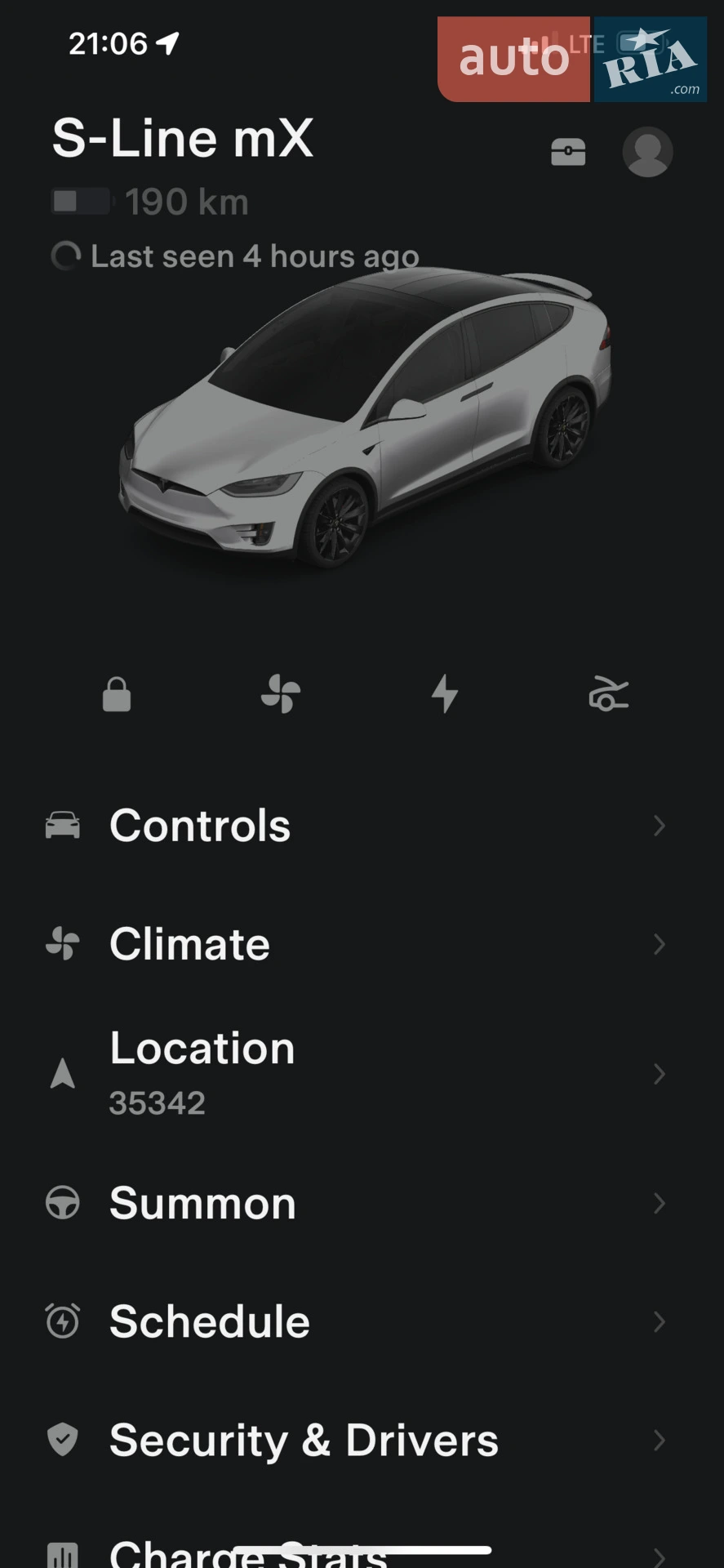Tap the lock quick action icon
The width and height of the screenshot is (724, 1568).
[x=117, y=695]
